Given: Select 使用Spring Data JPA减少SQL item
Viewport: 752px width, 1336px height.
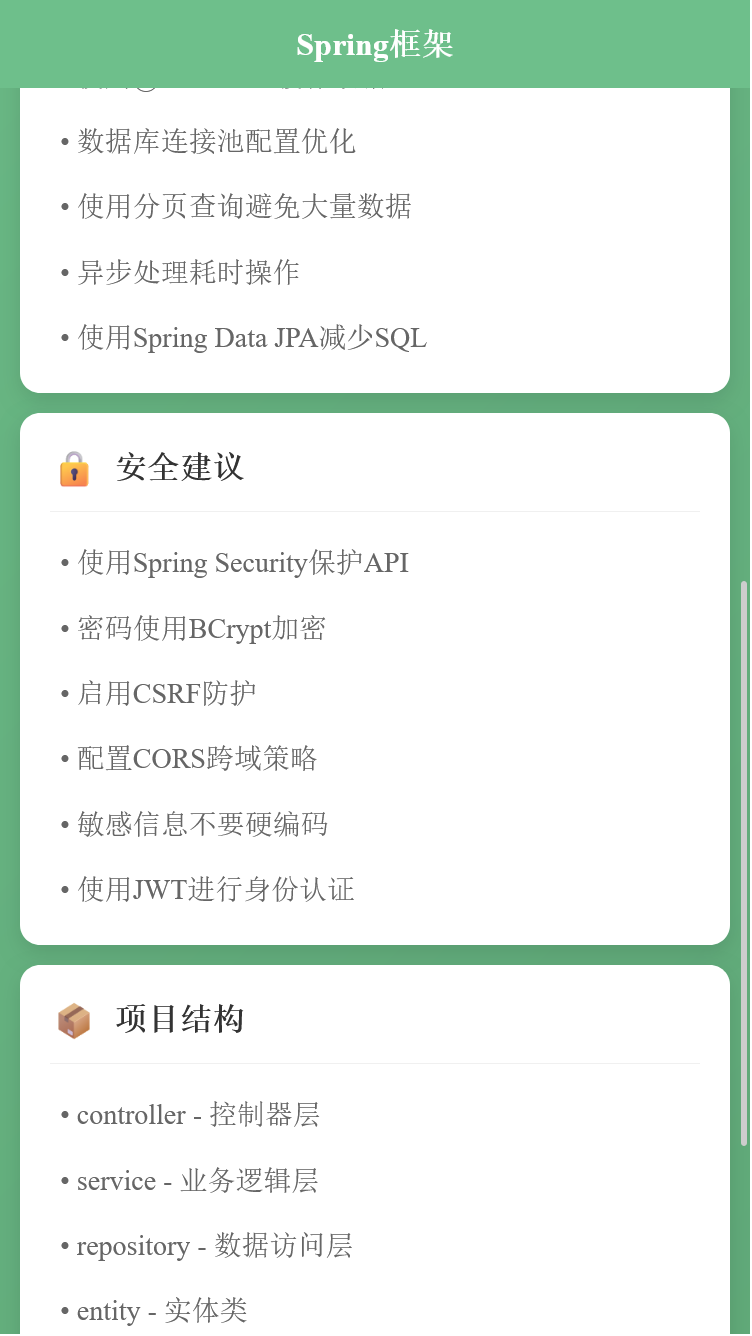Looking at the screenshot, I should pos(252,338).
